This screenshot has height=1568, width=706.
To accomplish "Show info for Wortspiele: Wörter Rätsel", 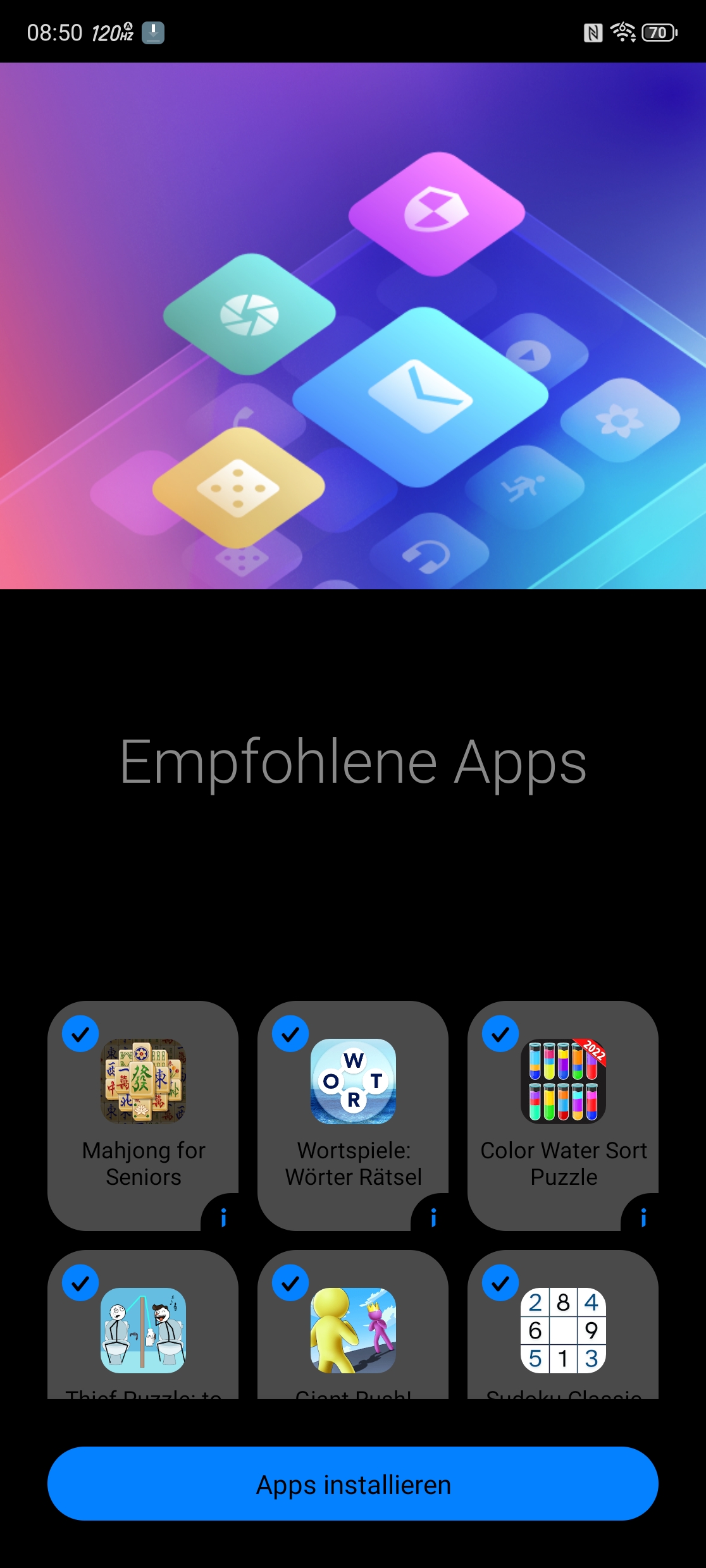I will 433,1216.
